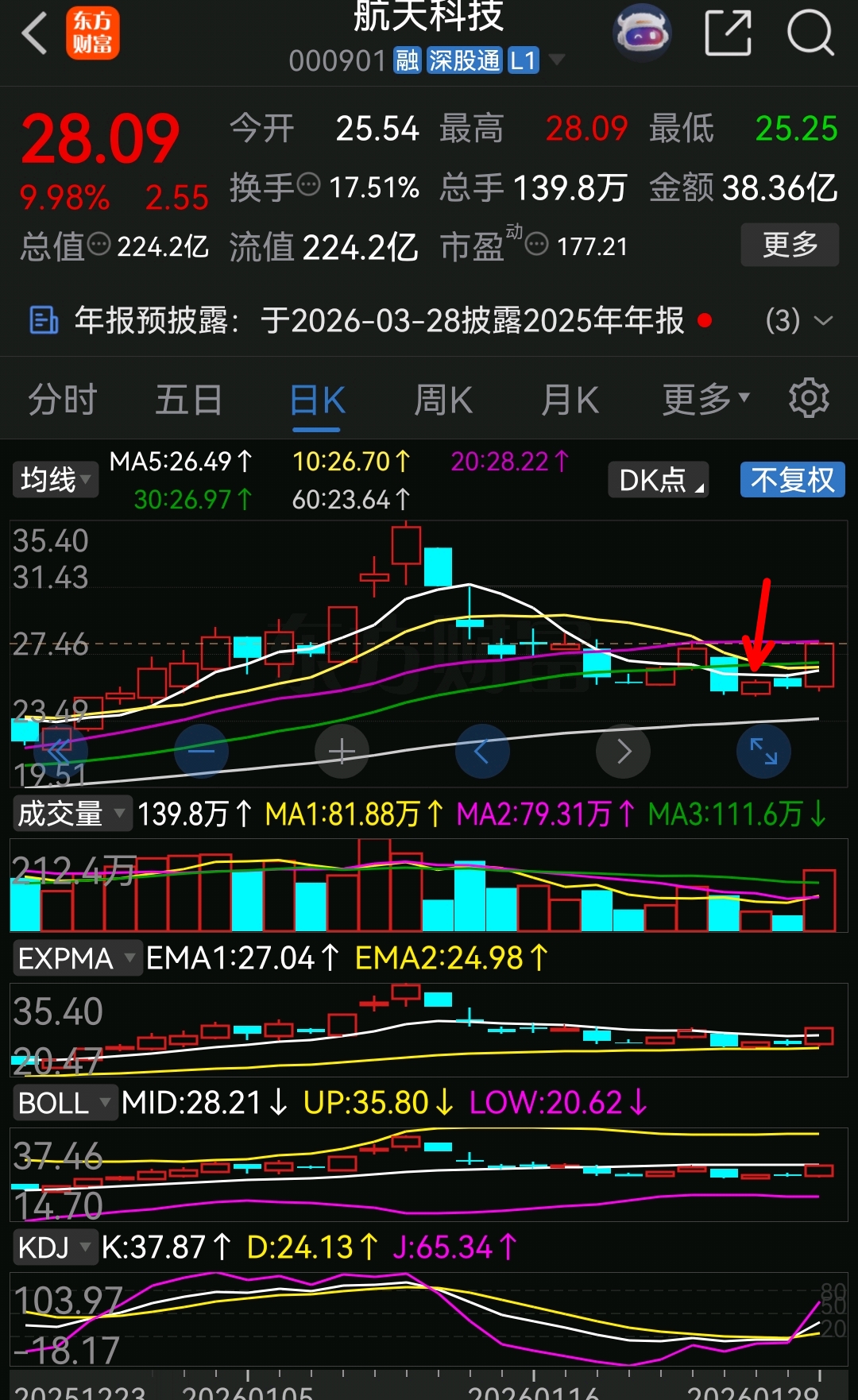Open the robot assistant icon

tap(642, 33)
